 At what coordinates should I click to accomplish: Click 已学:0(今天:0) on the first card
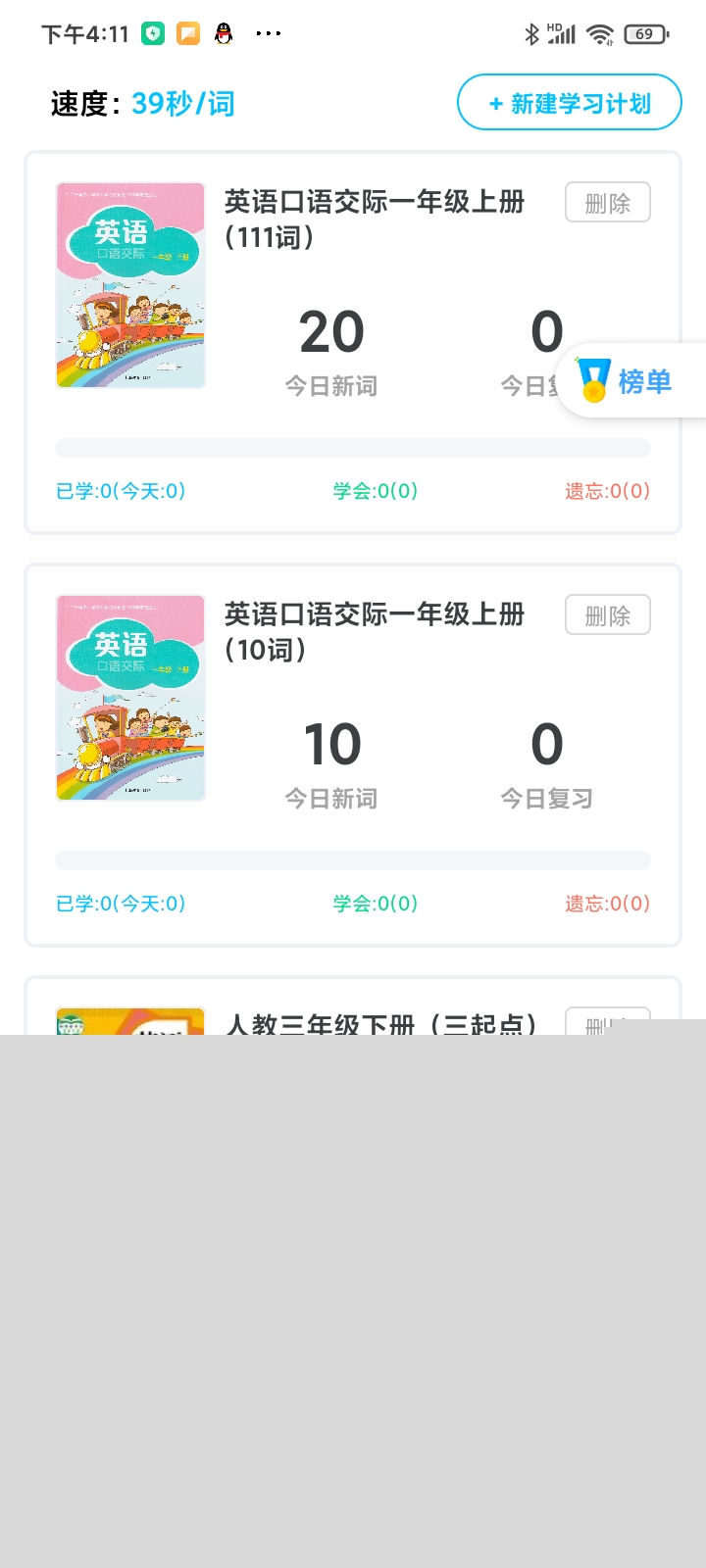[x=117, y=491]
